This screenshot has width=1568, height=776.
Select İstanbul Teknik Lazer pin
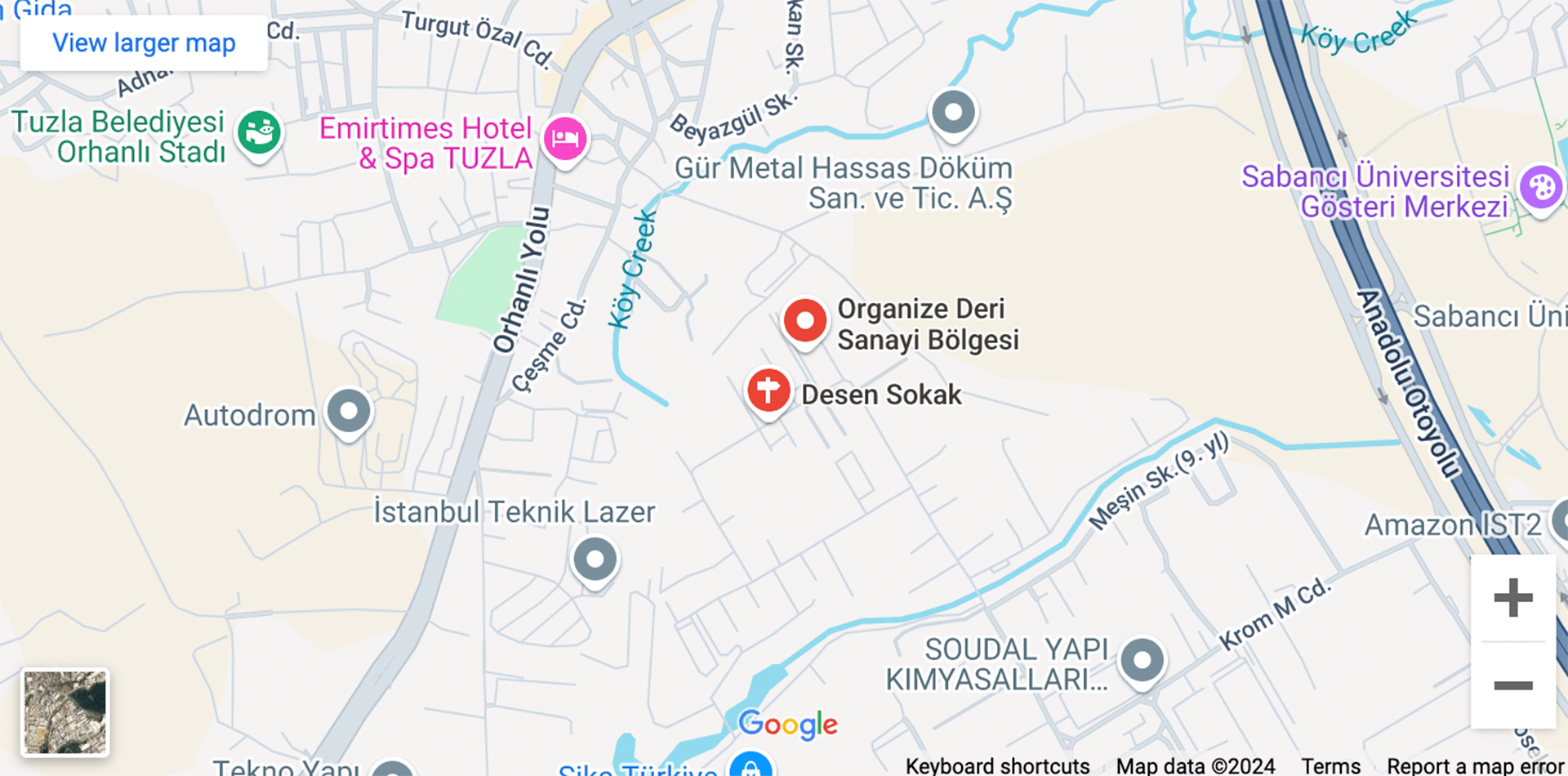tap(595, 560)
